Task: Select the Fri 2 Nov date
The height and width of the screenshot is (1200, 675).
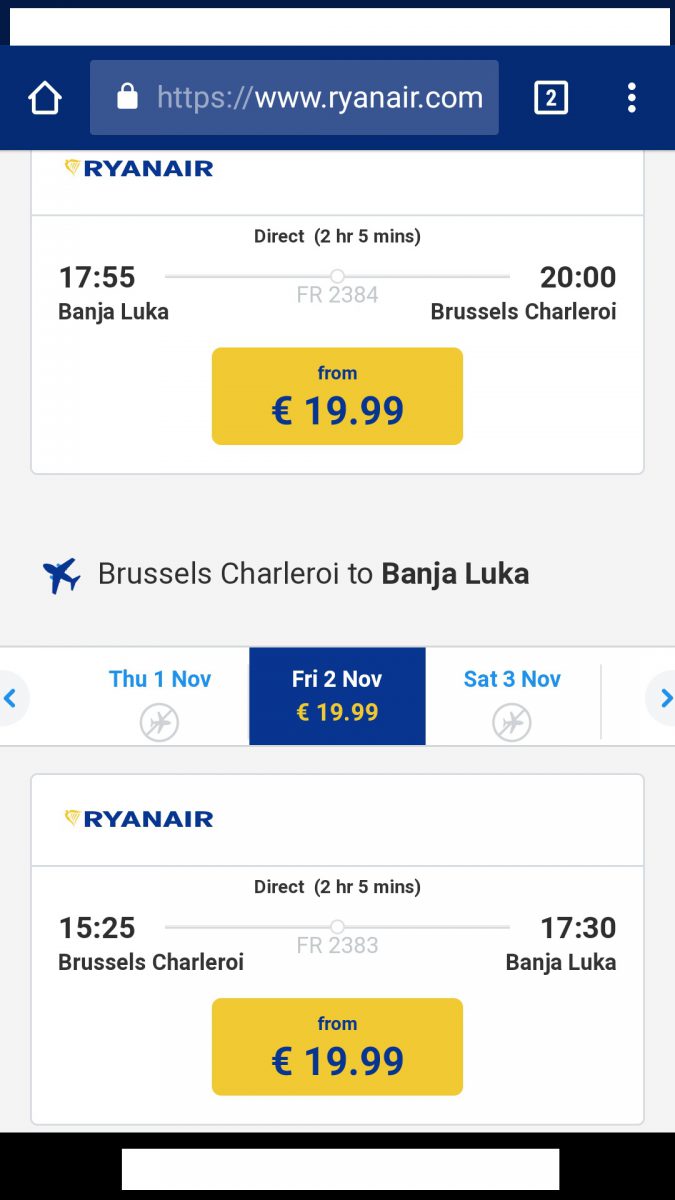Action: (337, 697)
